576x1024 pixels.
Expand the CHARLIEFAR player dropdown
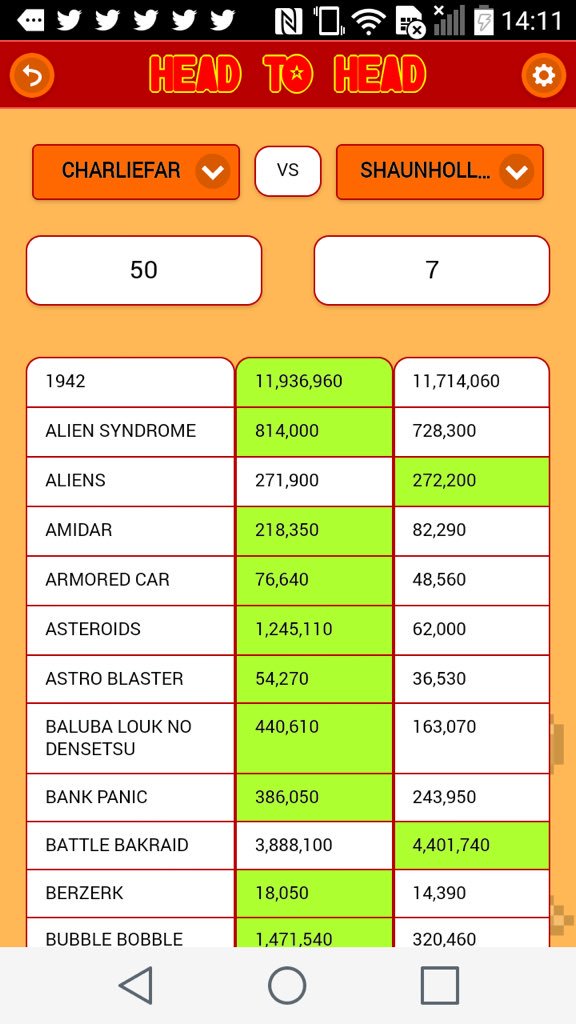point(136,172)
